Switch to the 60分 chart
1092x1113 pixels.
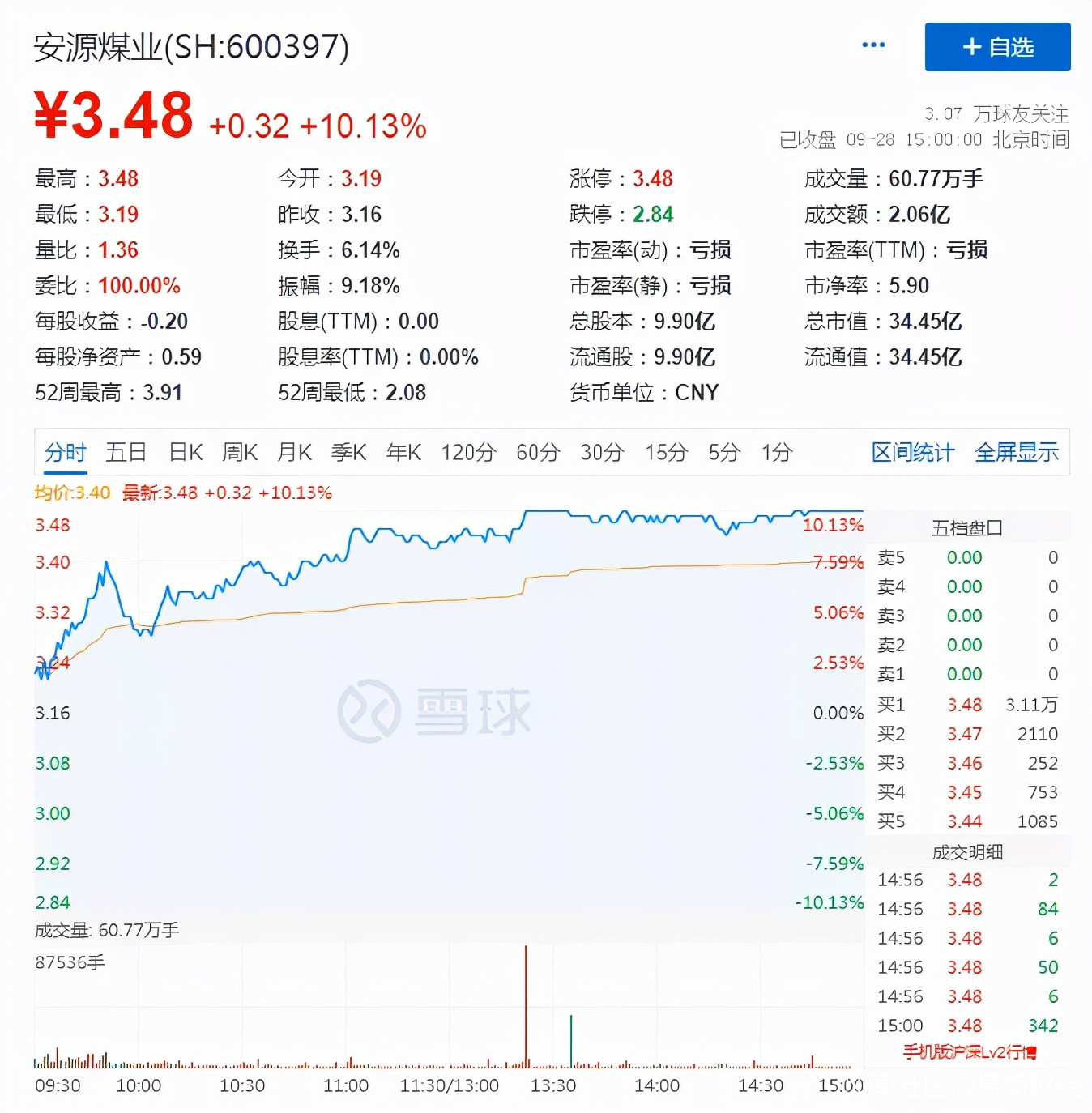[538, 452]
